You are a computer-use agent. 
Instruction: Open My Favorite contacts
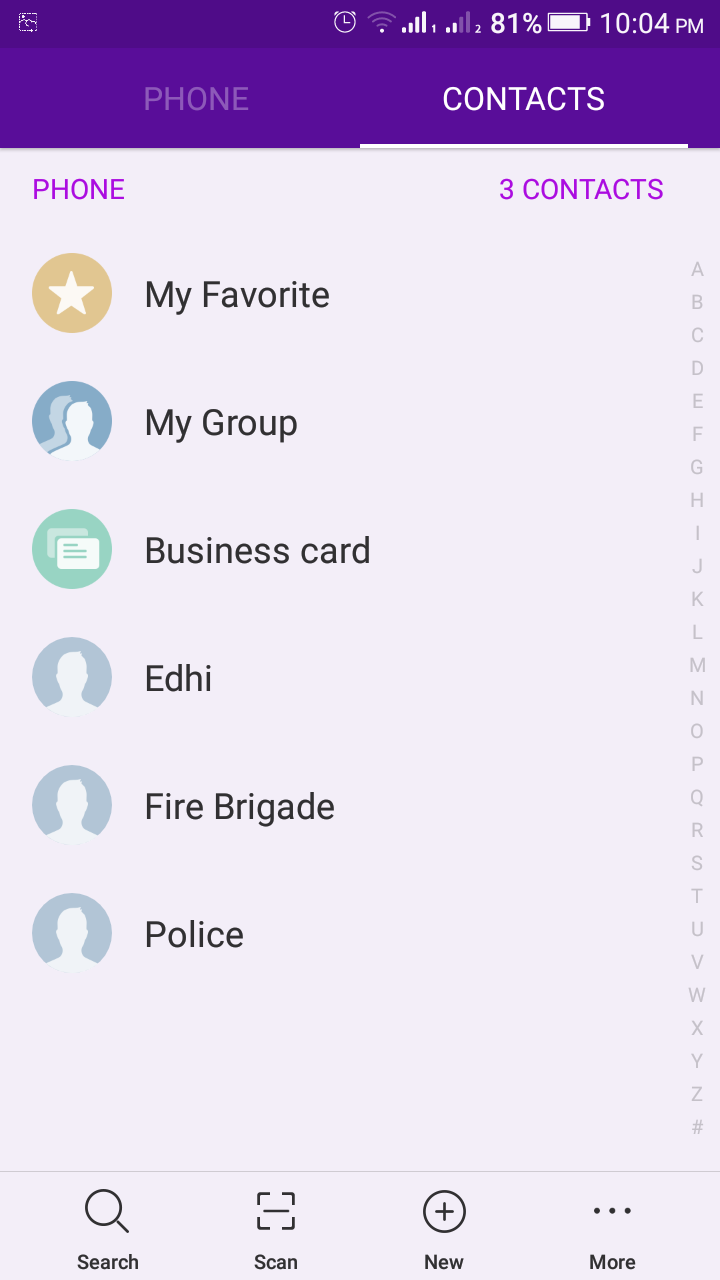pos(237,295)
